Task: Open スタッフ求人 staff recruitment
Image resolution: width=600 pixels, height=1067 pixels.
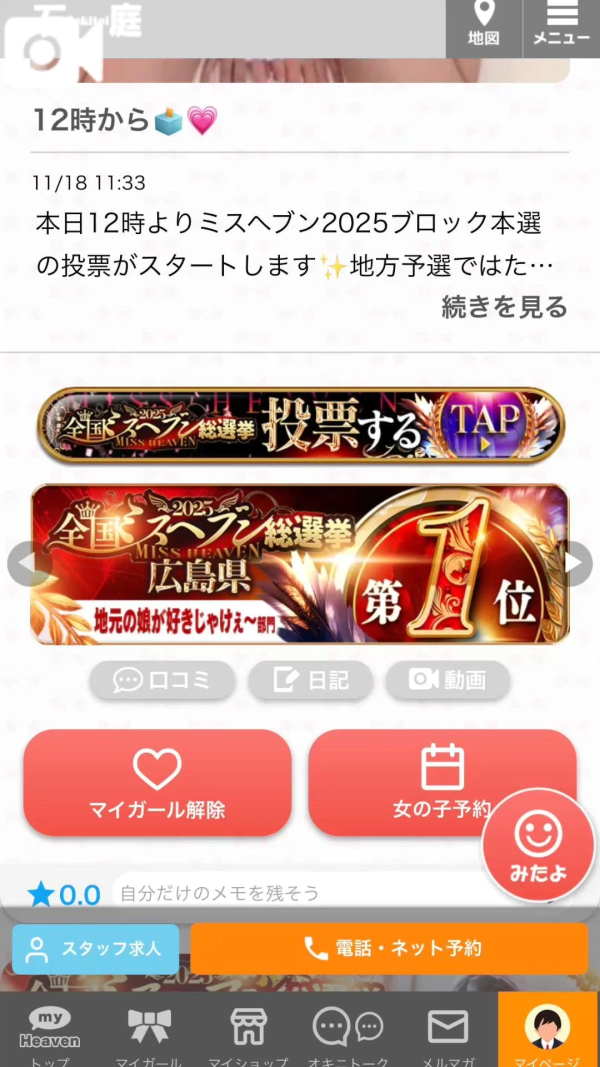Action: pos(95,949)
